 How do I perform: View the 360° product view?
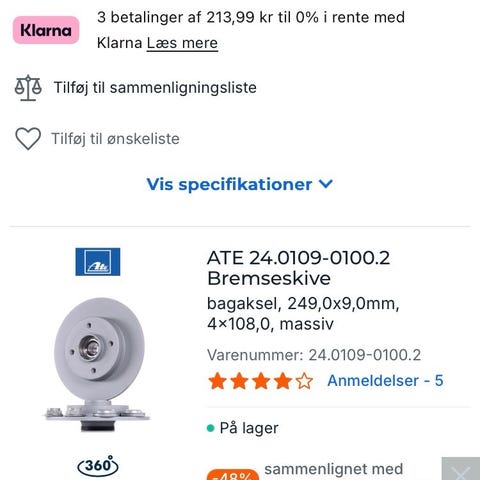[98, 466]
